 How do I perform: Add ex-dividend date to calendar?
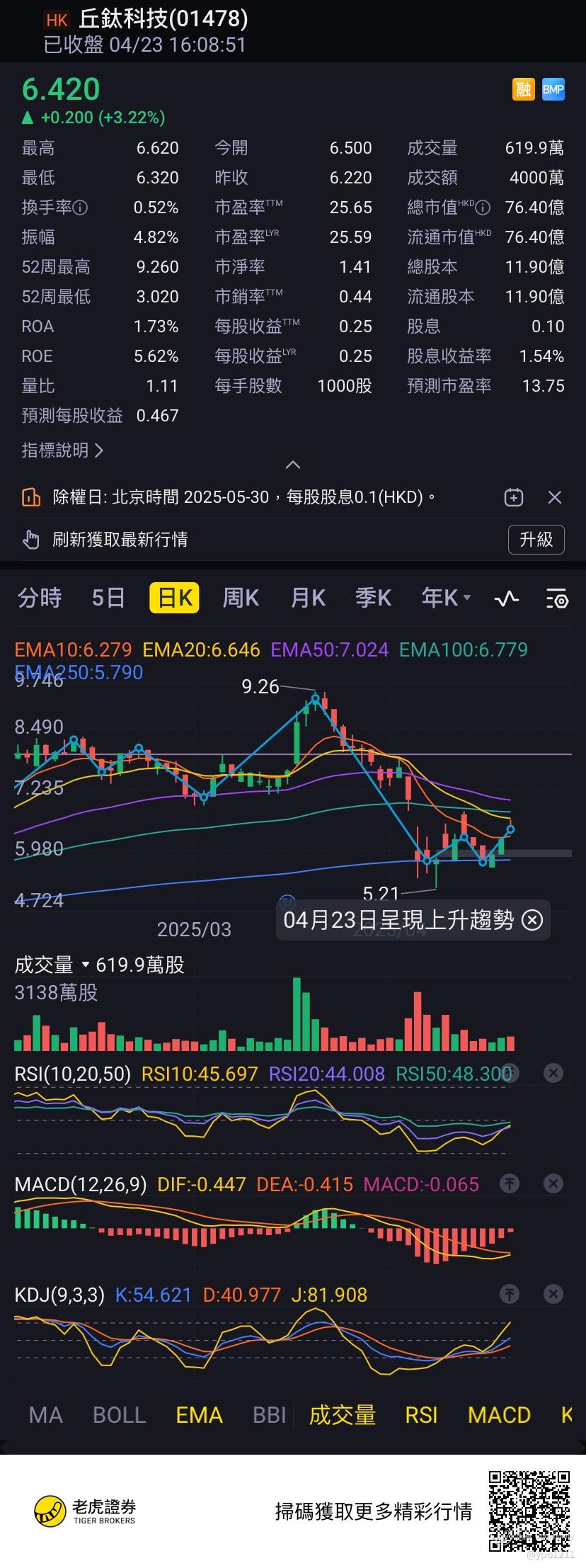click(x=514, y=498)
